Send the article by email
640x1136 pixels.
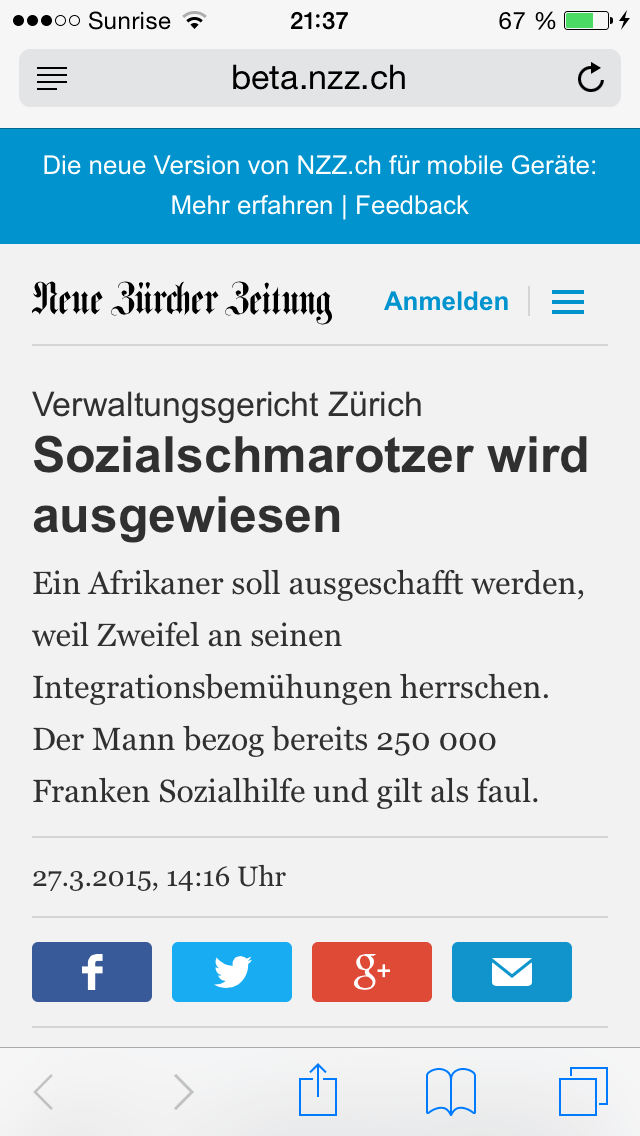512,972
